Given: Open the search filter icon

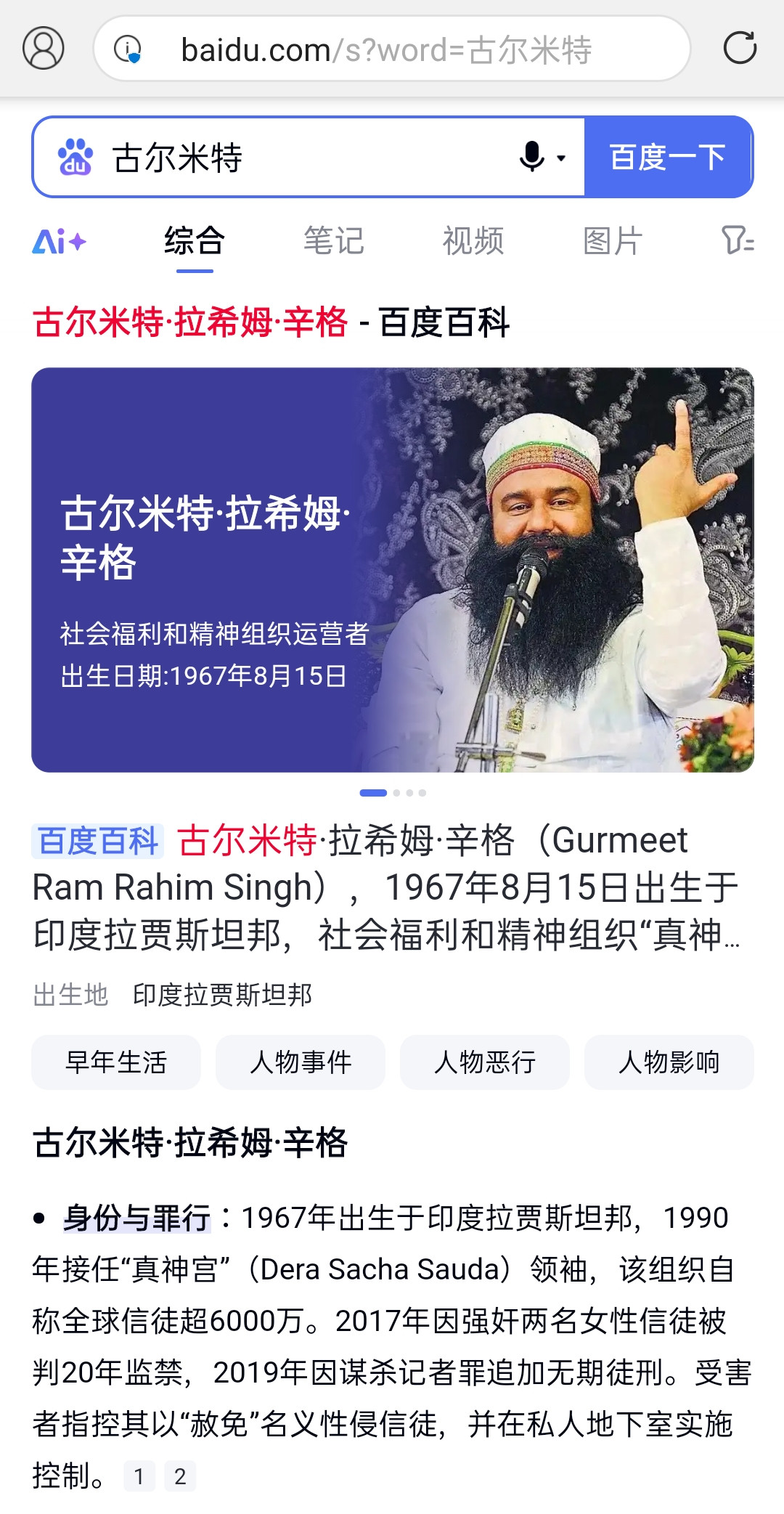Looking at the screenshot, I should [738, 240].
